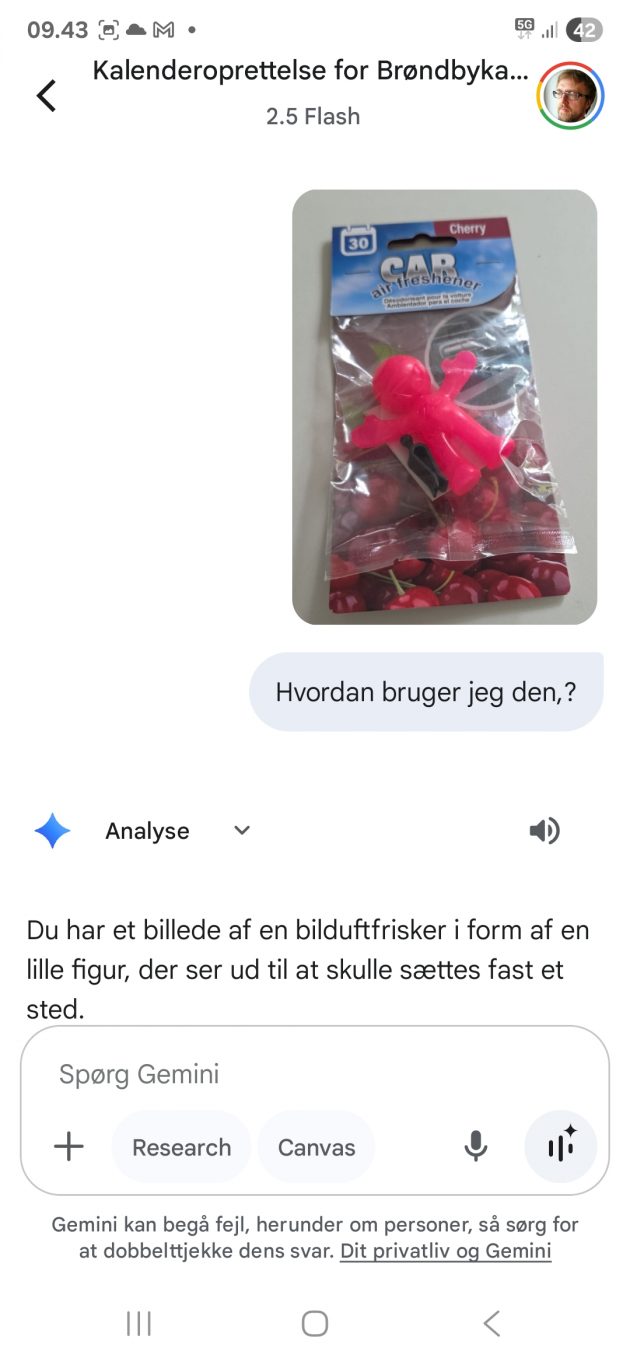Tap the plus icon to add attachment
Screen dimensions: 630x1365
pos(68,1147)
